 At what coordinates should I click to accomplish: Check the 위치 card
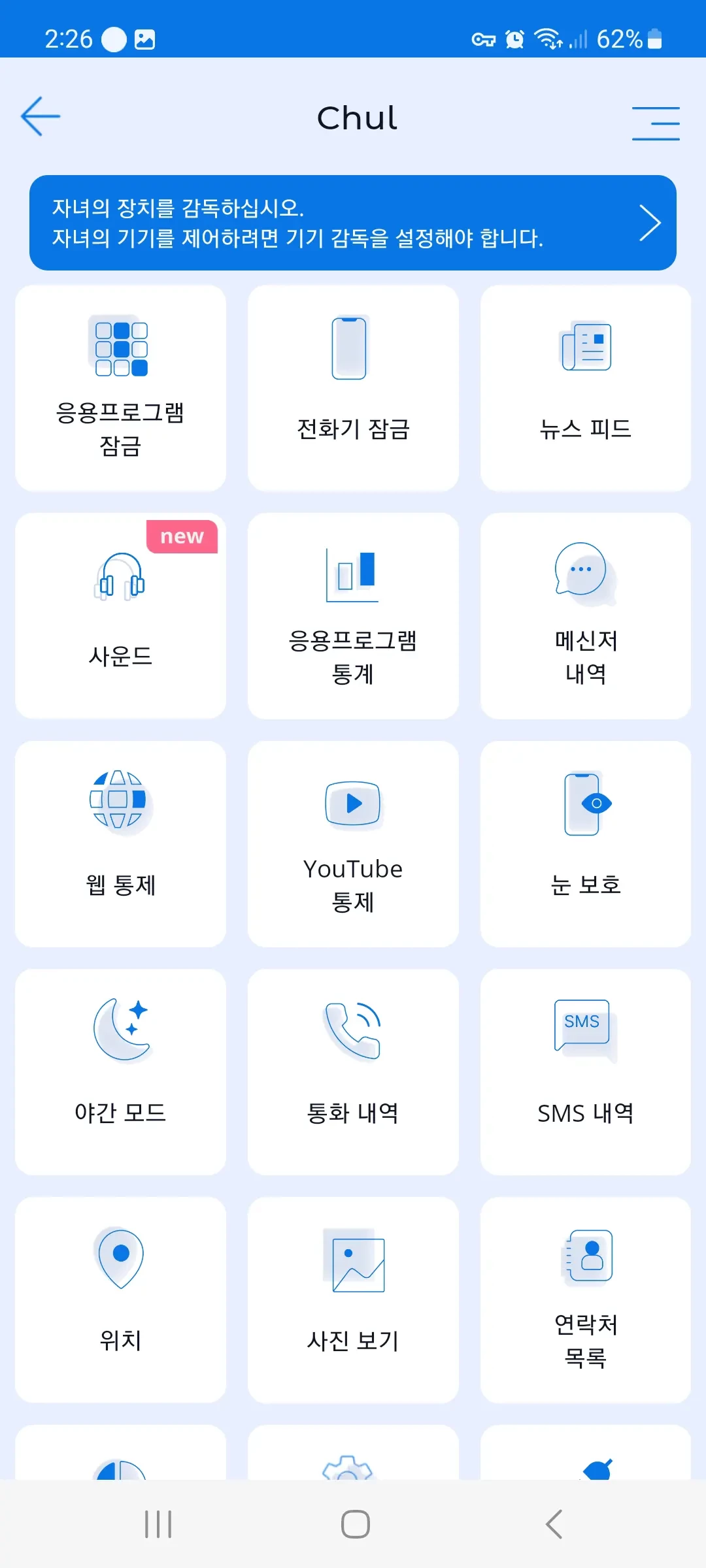[120, 1300]
